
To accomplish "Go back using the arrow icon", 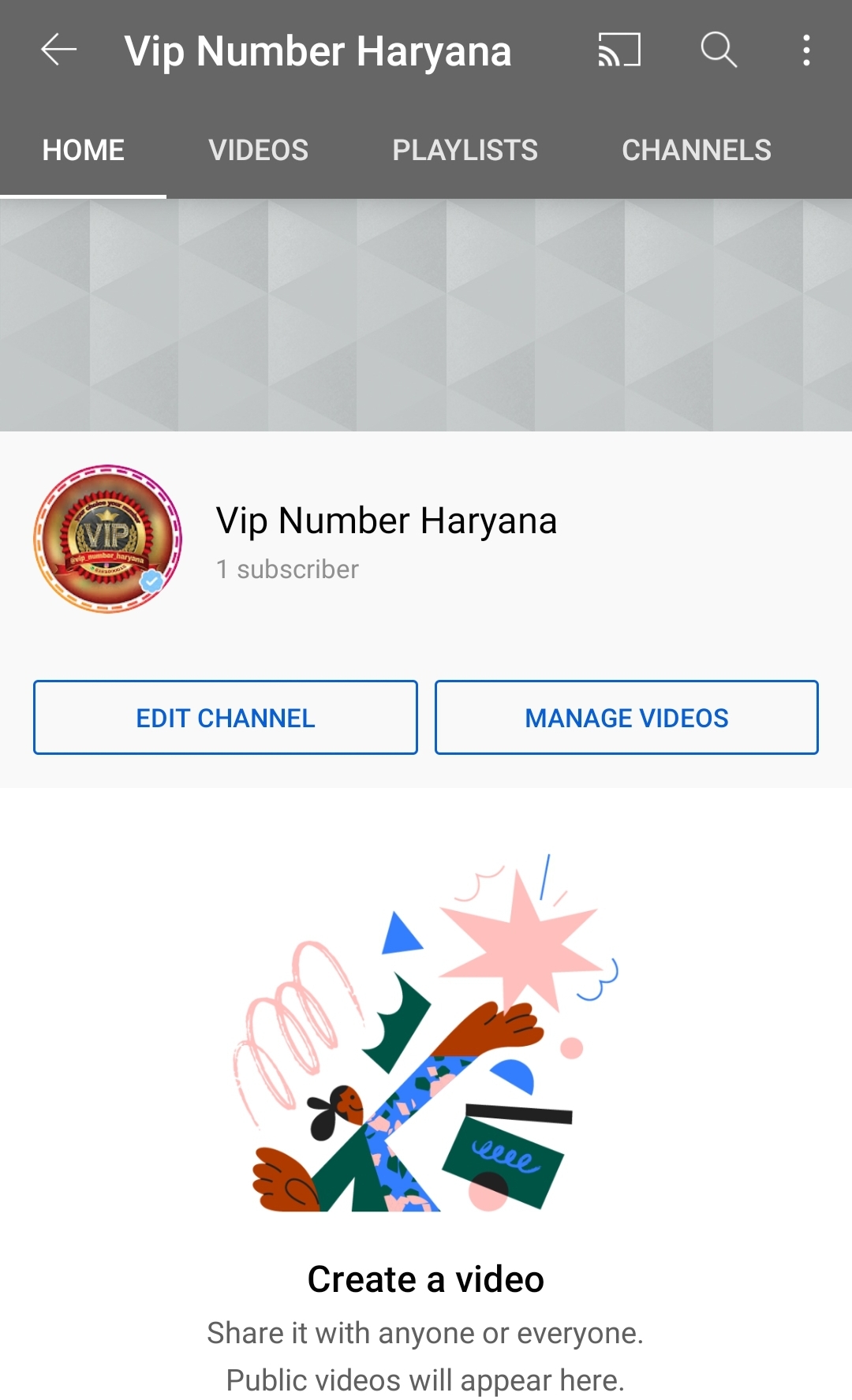I will [x=59, y=50].
